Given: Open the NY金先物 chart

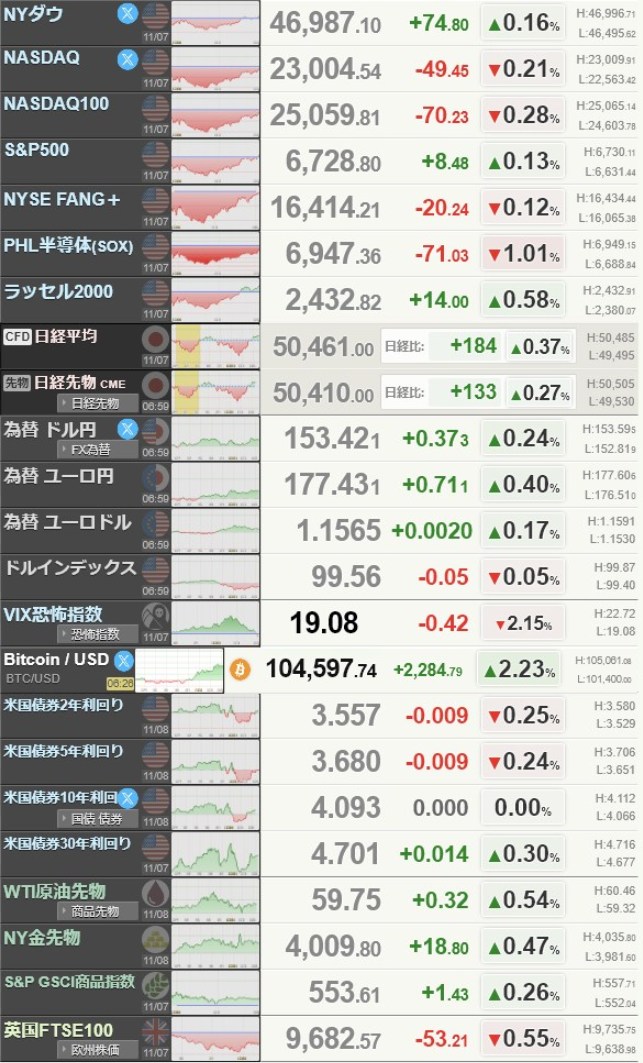Looking at the screenshot, I should [x=214, y=945].
